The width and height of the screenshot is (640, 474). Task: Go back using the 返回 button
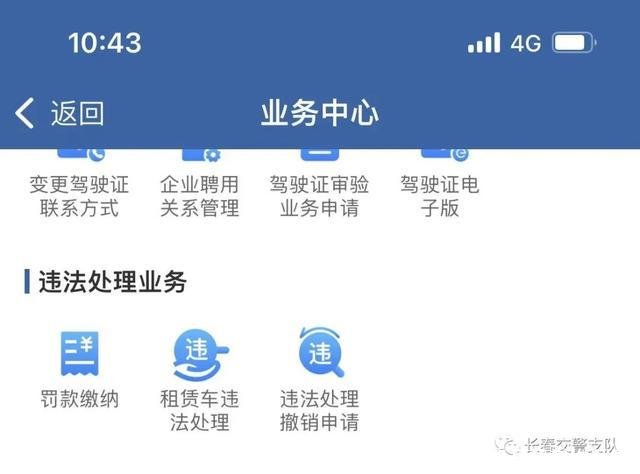[60, 113]
